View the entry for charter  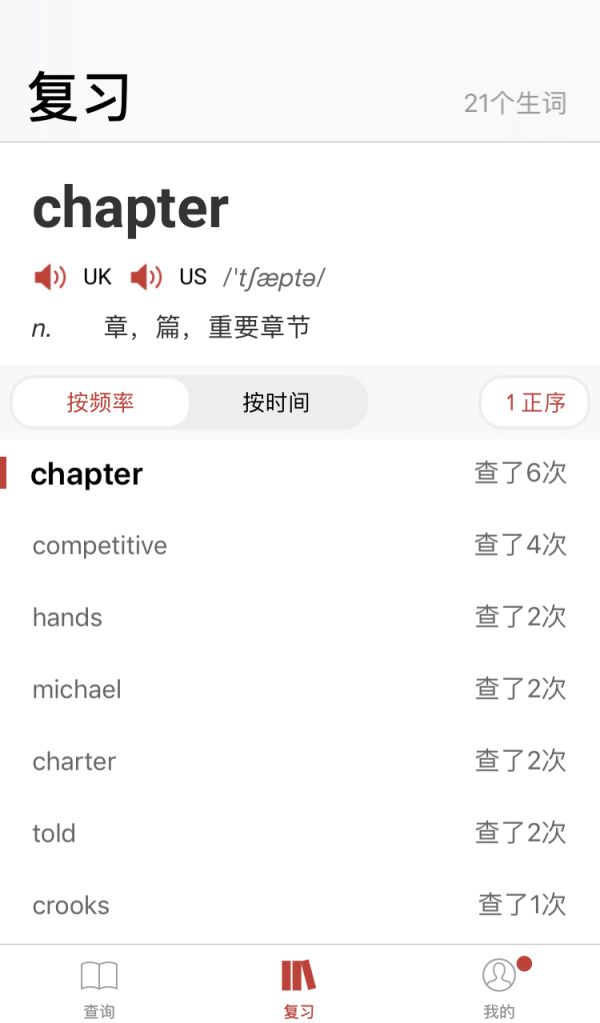tap(75, 762)
